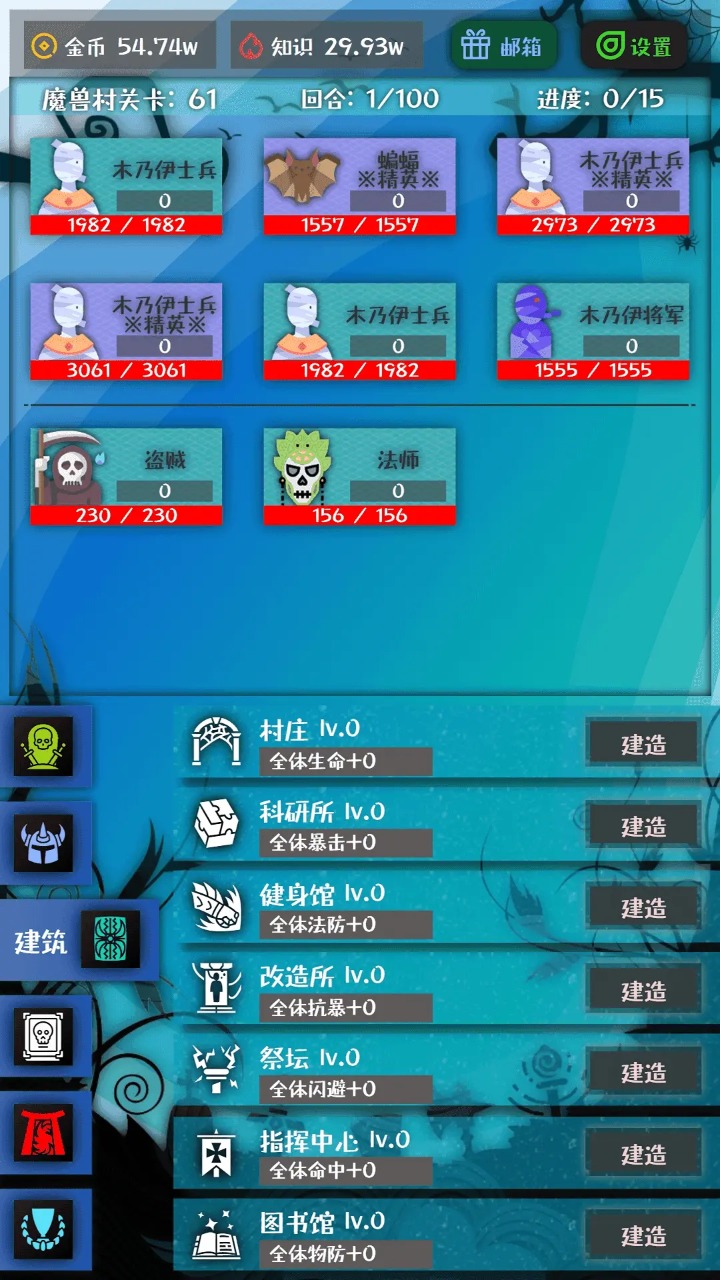
Task: Switch to the blue necklace tab
Action: (x=43, y=1229)
